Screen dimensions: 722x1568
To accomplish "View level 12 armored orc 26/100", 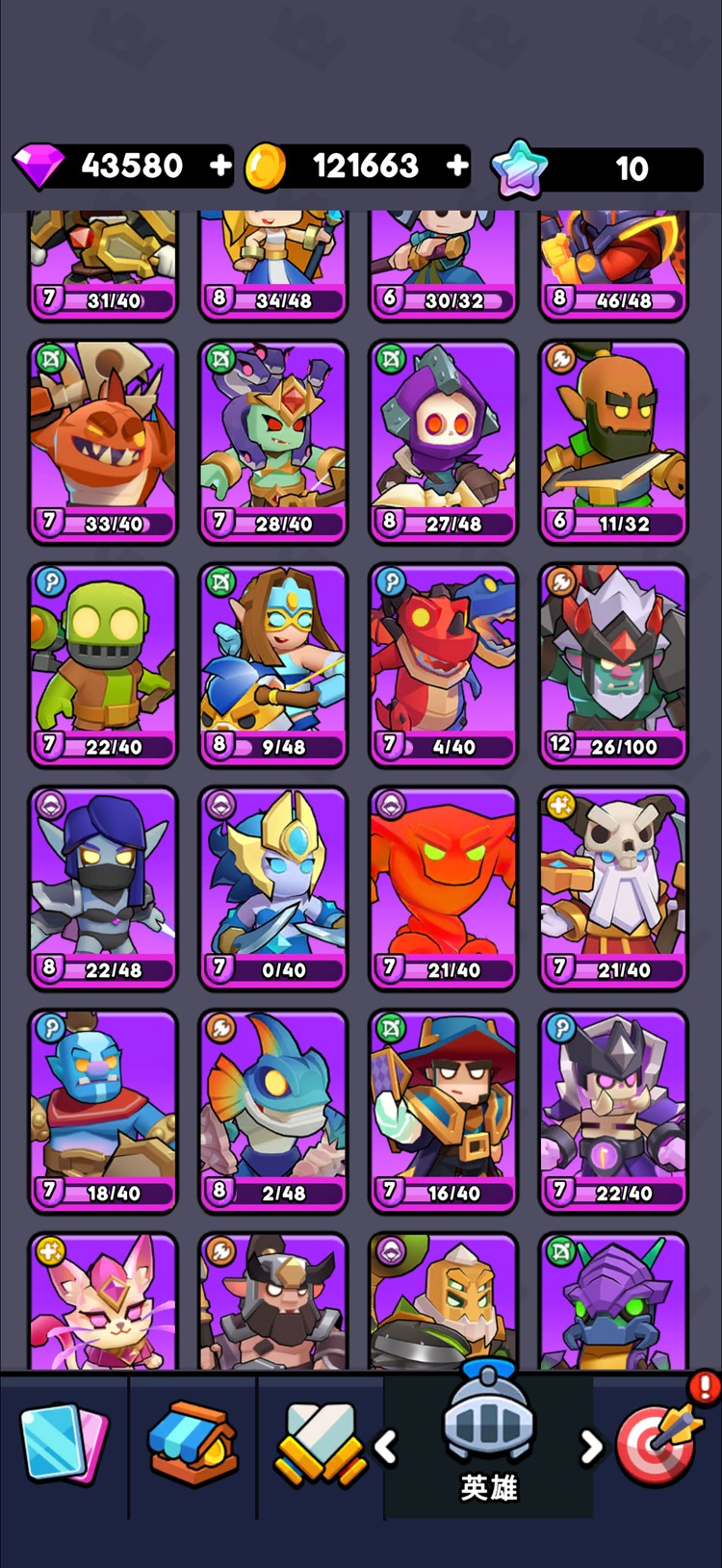I will pos(613,665).
